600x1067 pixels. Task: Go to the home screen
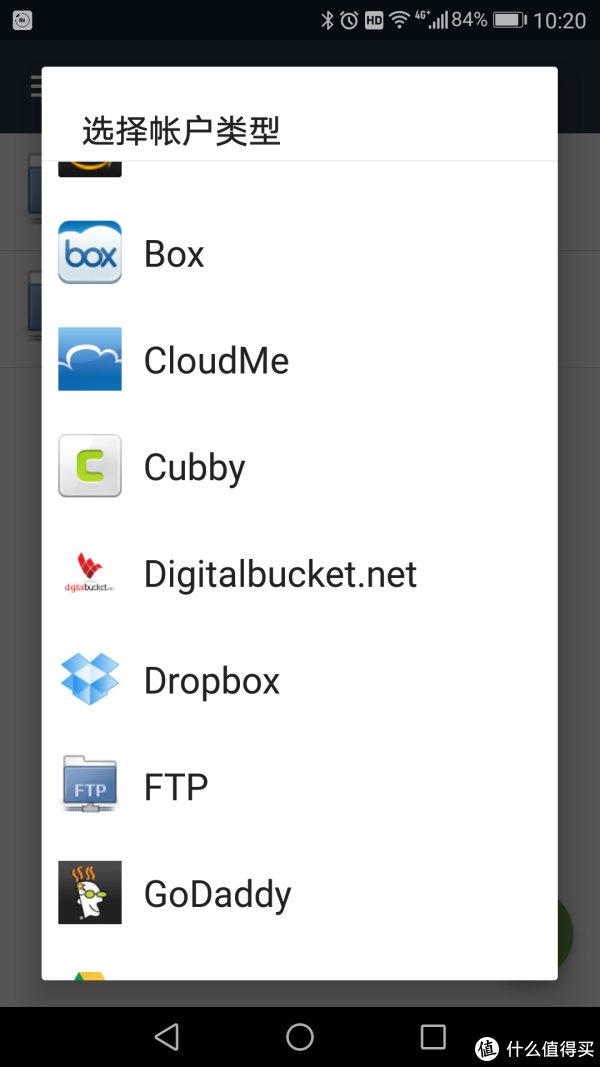[300, 1036]
